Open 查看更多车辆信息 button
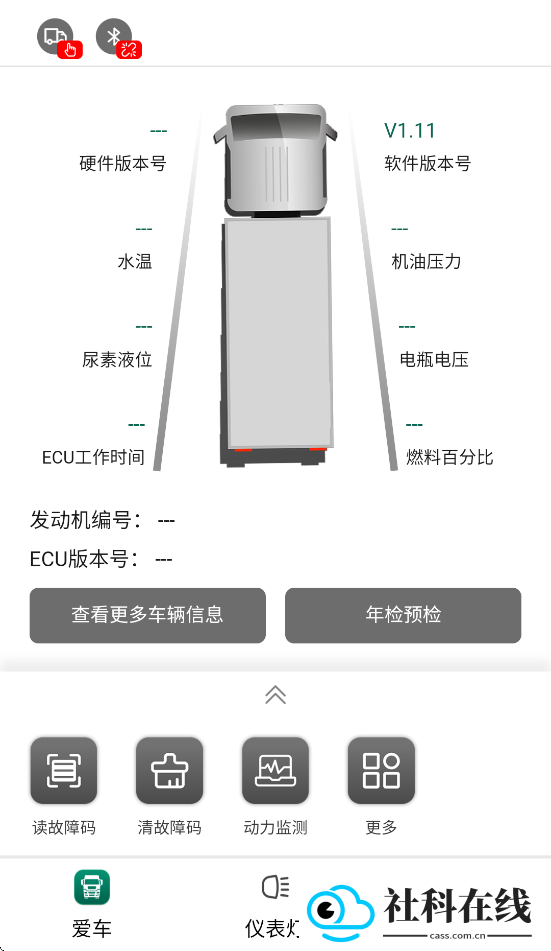 click(x=147, y=615)
